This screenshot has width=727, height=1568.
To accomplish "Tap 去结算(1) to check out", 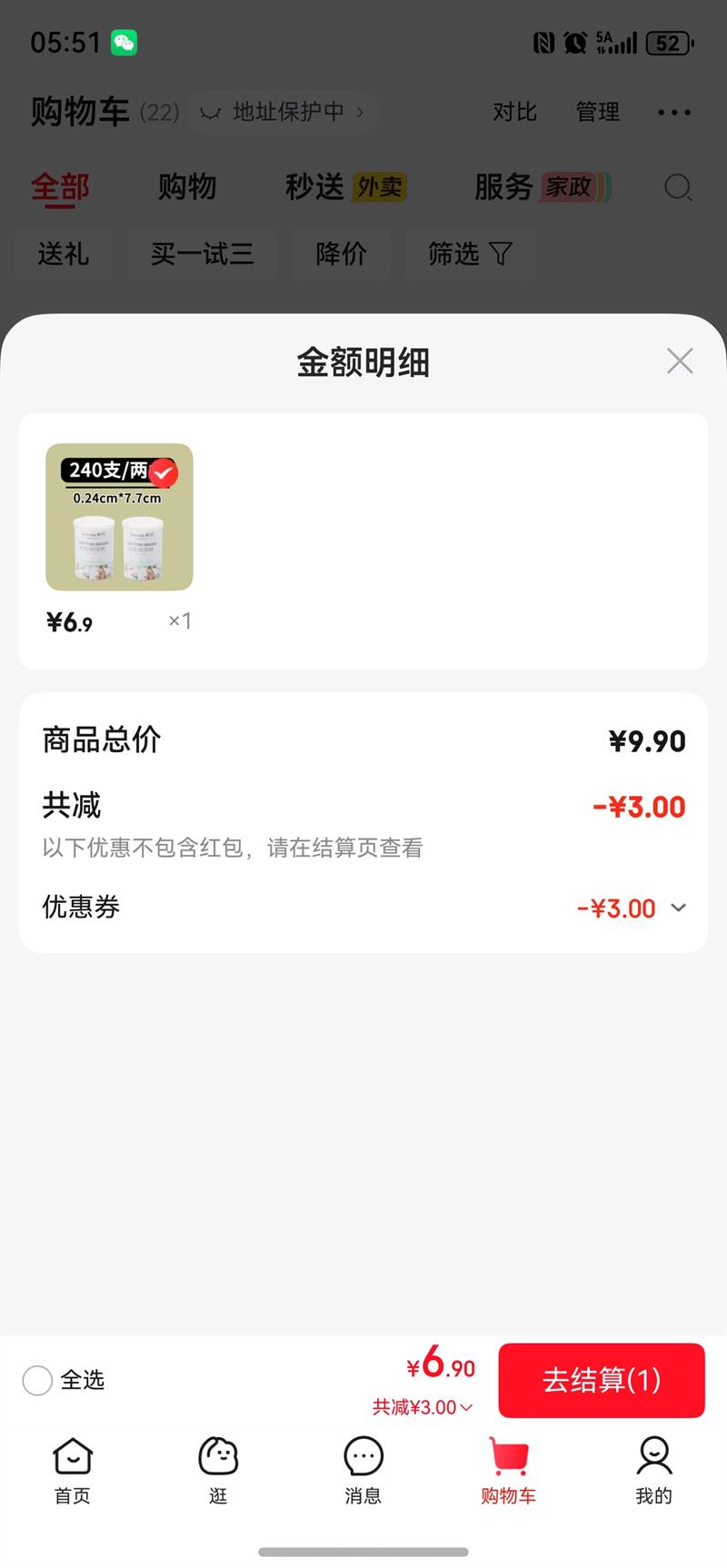I will coord(601,1380).
